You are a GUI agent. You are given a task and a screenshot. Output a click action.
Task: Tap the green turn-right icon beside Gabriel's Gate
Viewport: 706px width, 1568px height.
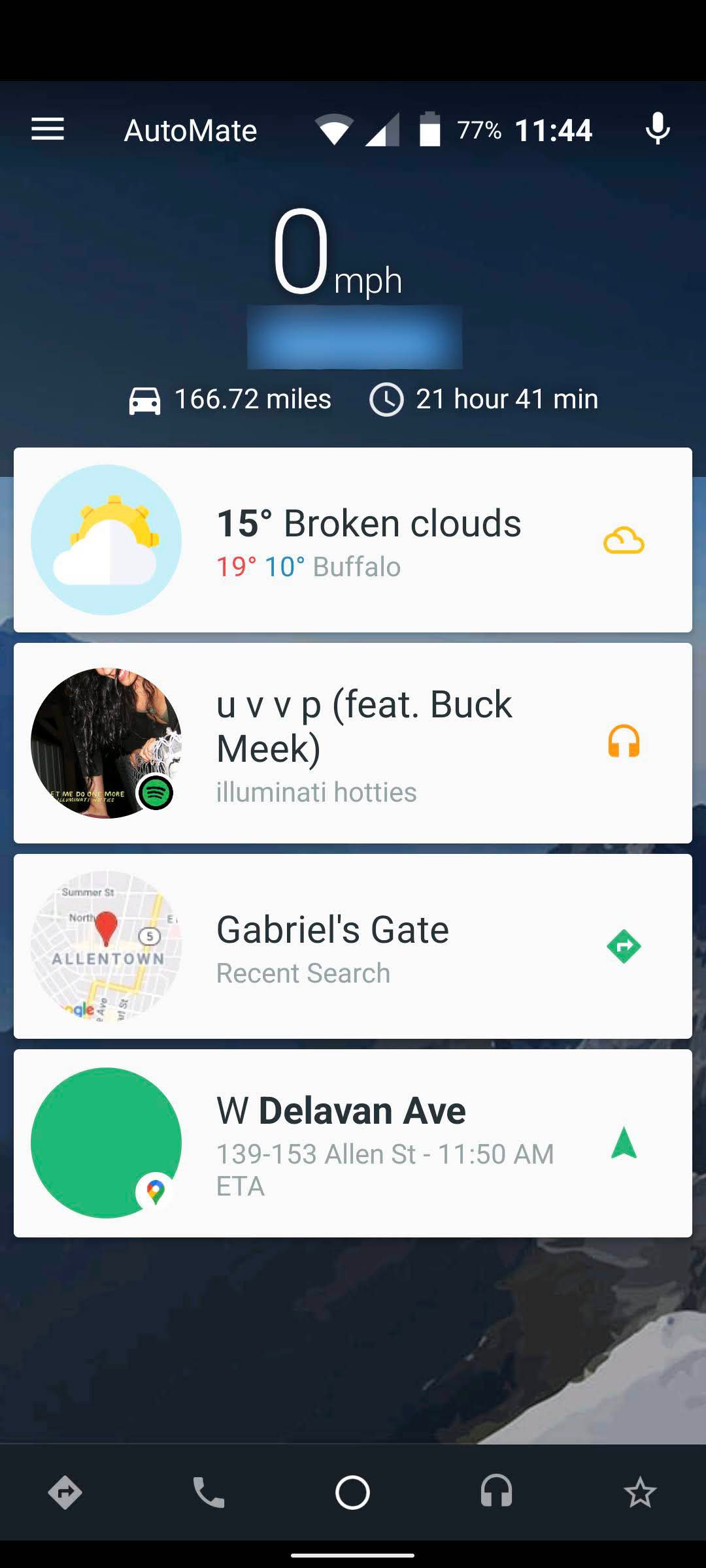tap(624, 947)
